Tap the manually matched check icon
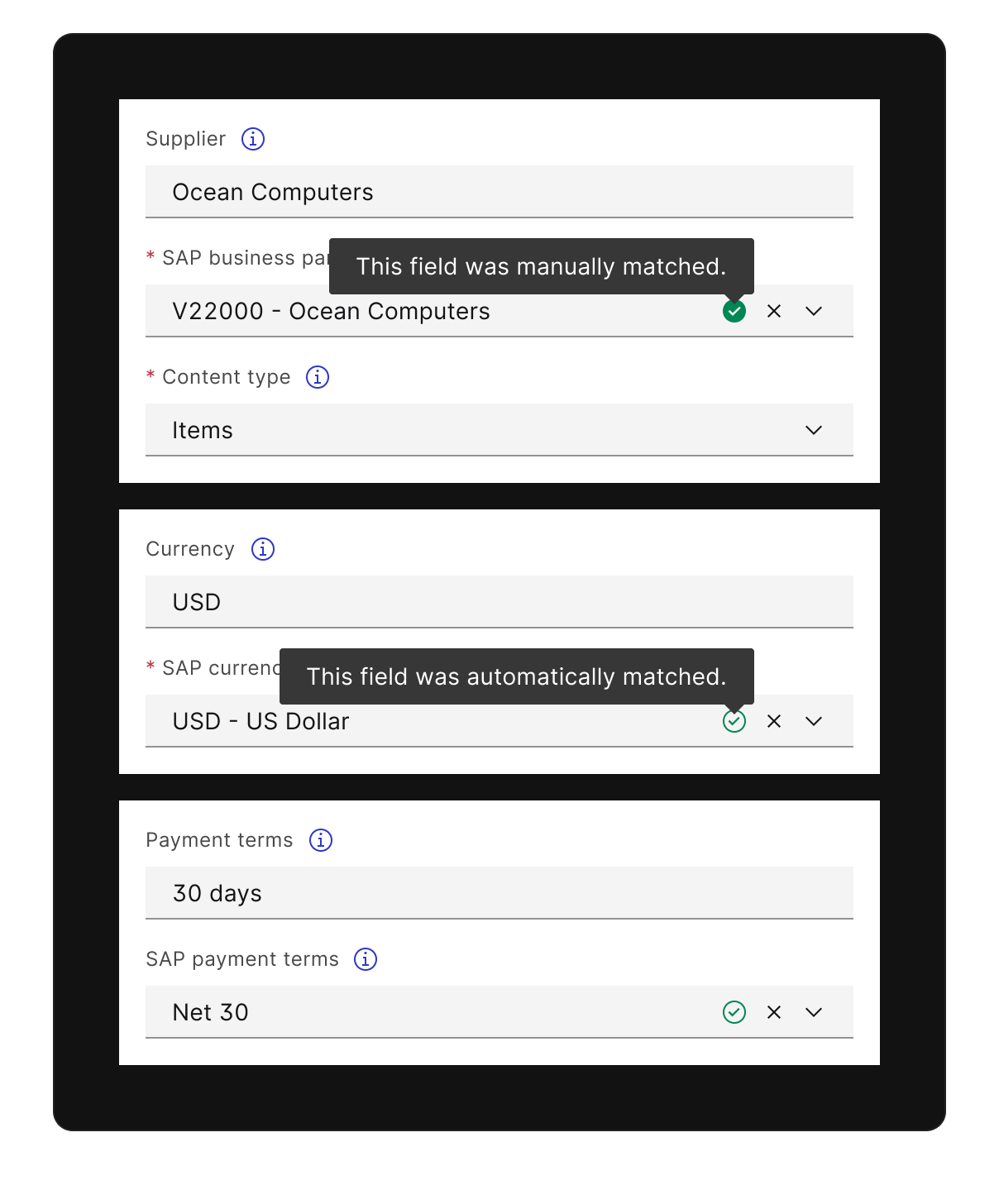999x1204 pixels. tap(734, 311)
